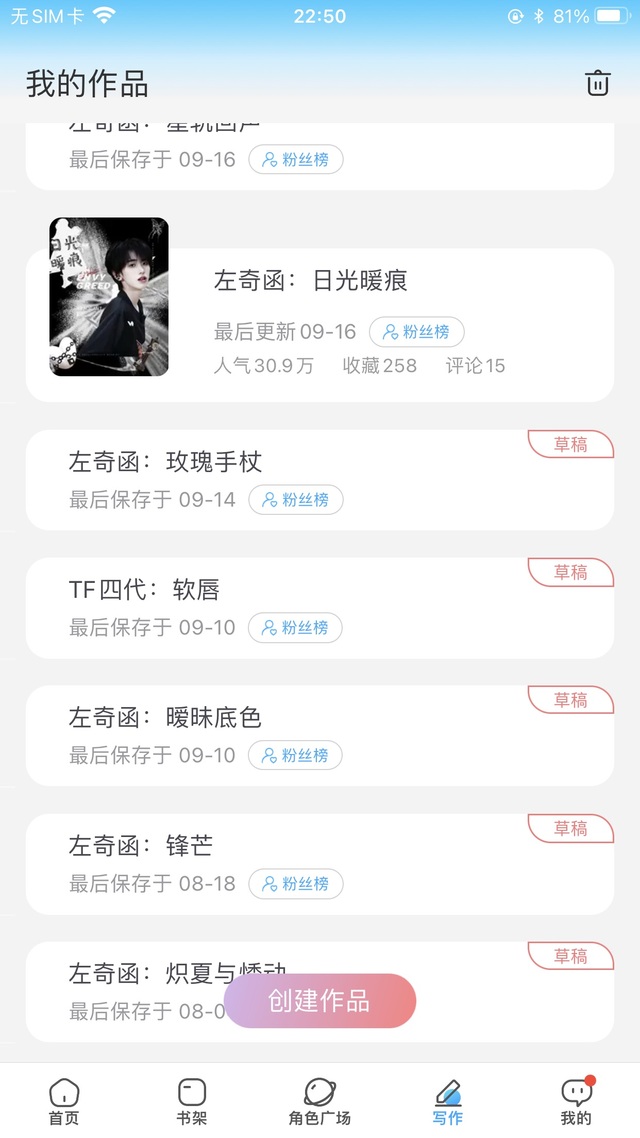Tap the 创建作品 button
Viewport: 640px width, 1138px height.
(320, 1001)
